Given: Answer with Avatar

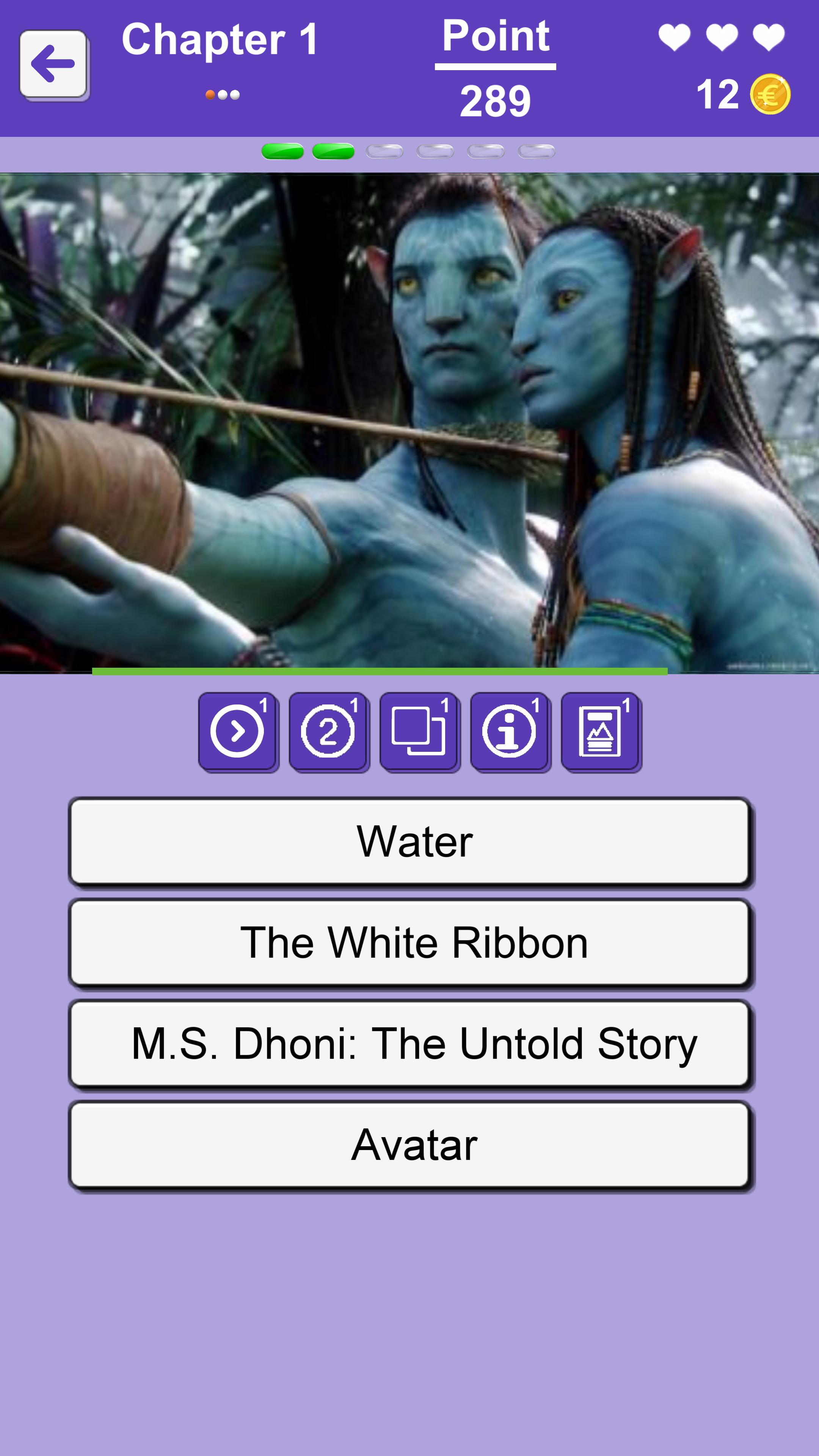Looking at the screenshot, I should 411,1146.
